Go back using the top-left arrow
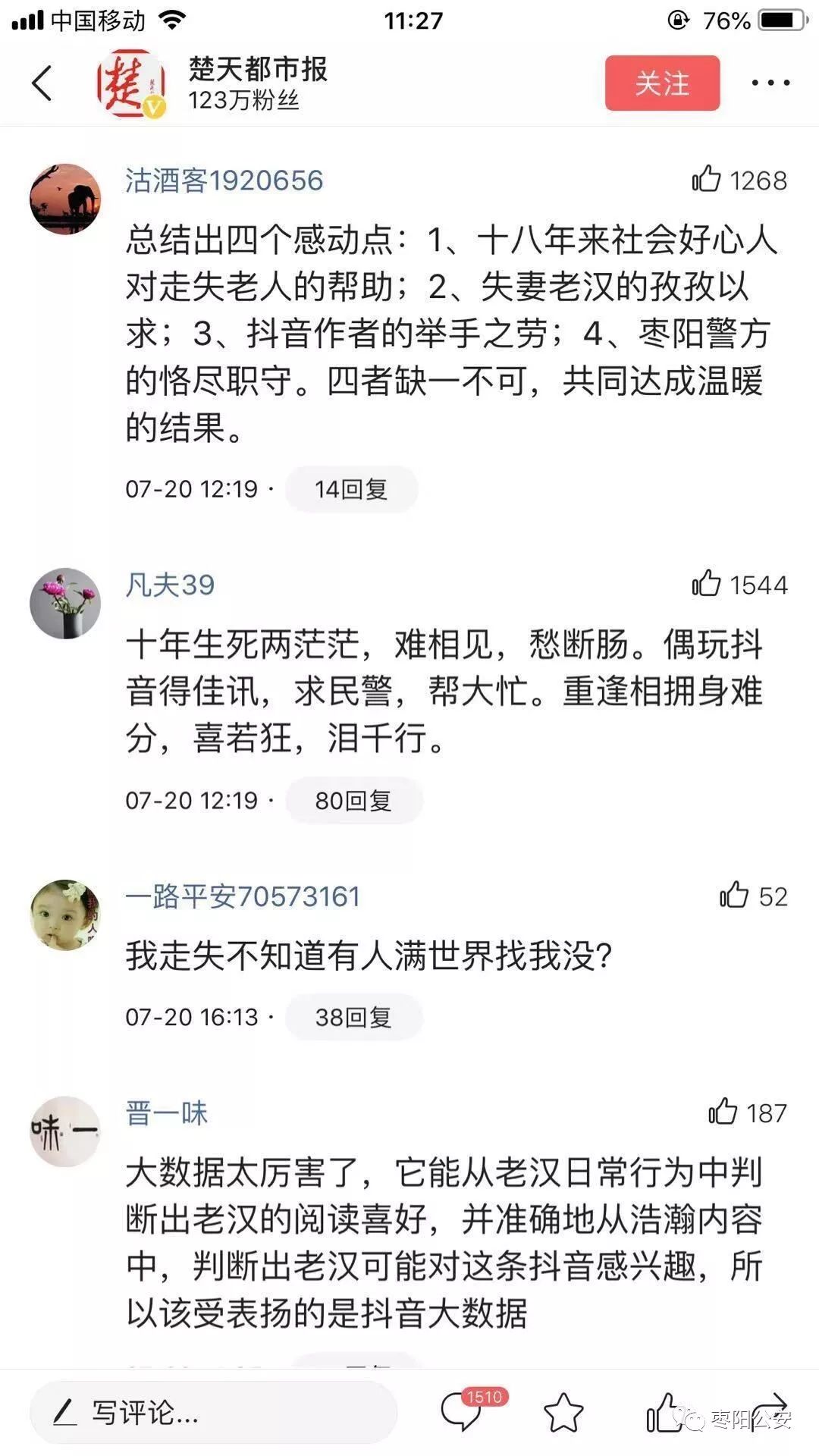This screenshot has height=1456, width=819. coord(42,83)
